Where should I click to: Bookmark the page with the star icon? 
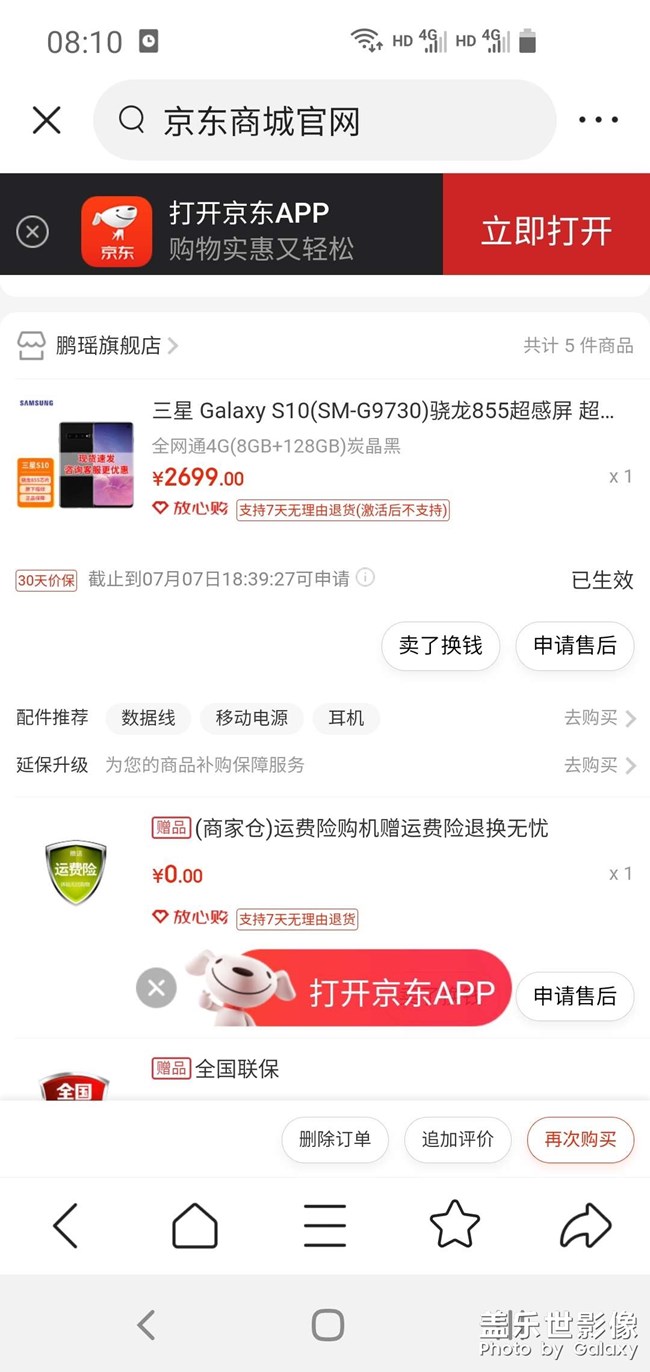(454, 1224)
